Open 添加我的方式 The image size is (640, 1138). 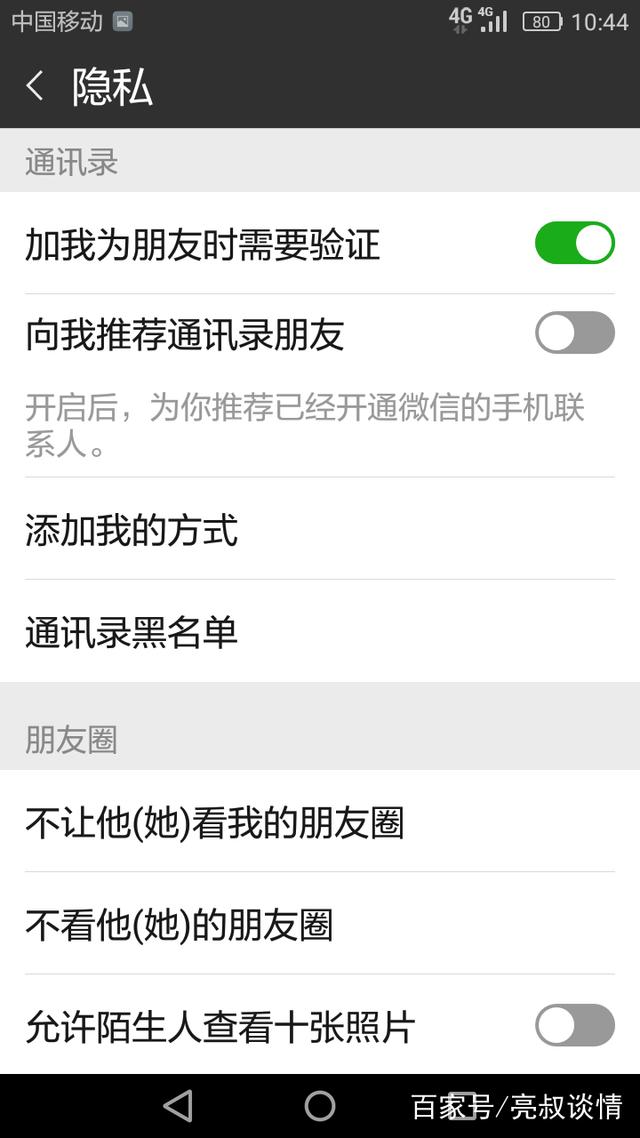[320, 529]
